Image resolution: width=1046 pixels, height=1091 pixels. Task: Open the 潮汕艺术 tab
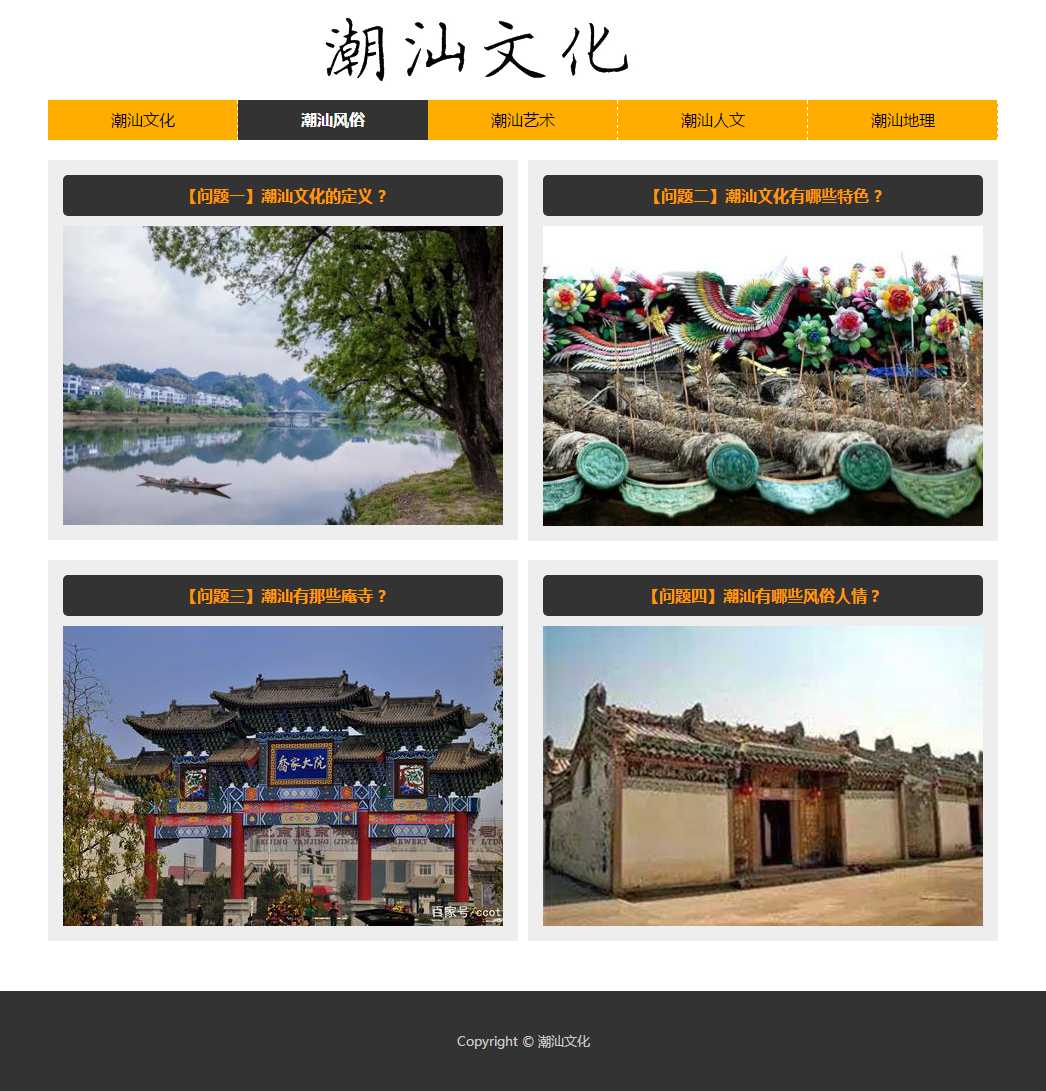click(x=523, y=120)
